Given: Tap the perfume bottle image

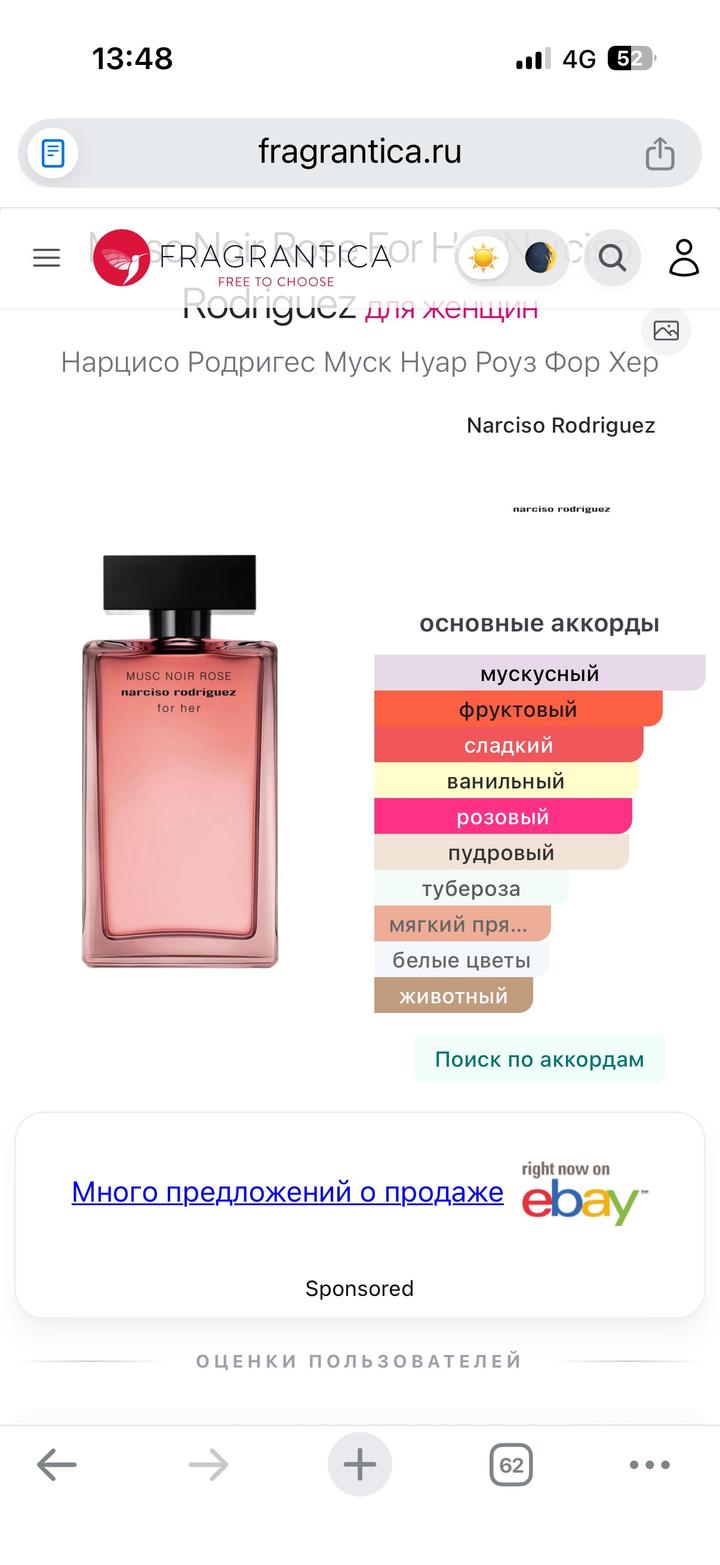Looking at the screenshot, I should click(x=180, y=760).
